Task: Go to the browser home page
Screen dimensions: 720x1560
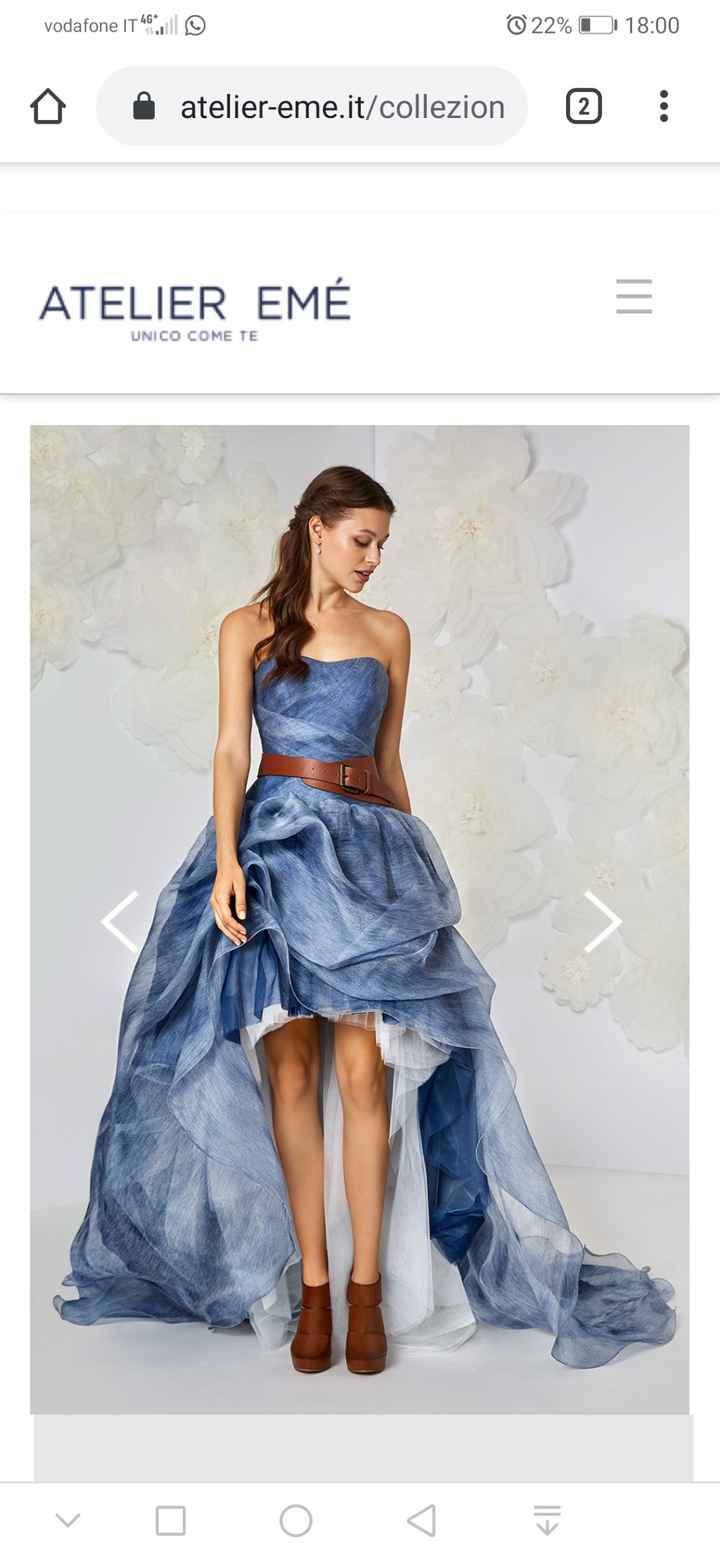Action: pyautogui.click(x=48, y=106)
